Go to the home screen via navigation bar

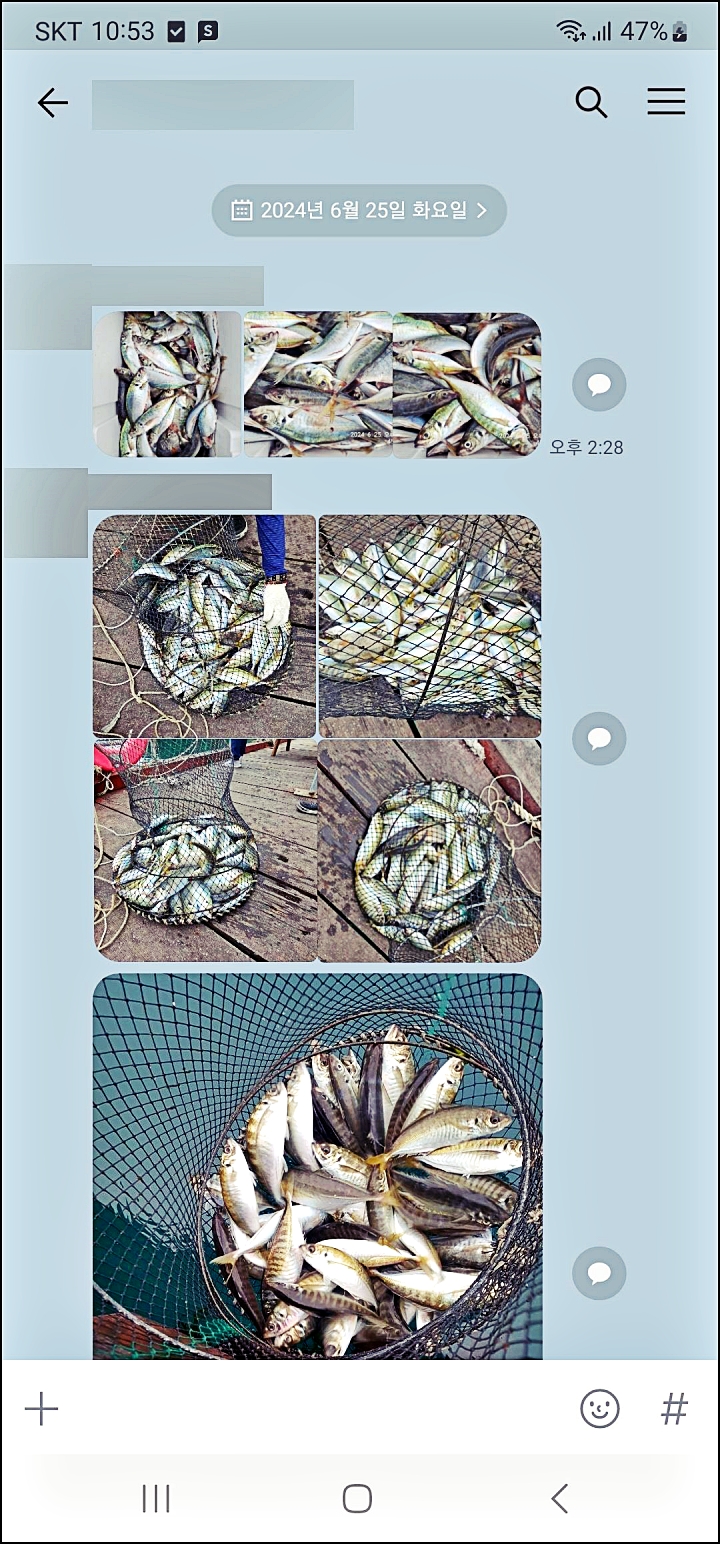(357, 1498)
